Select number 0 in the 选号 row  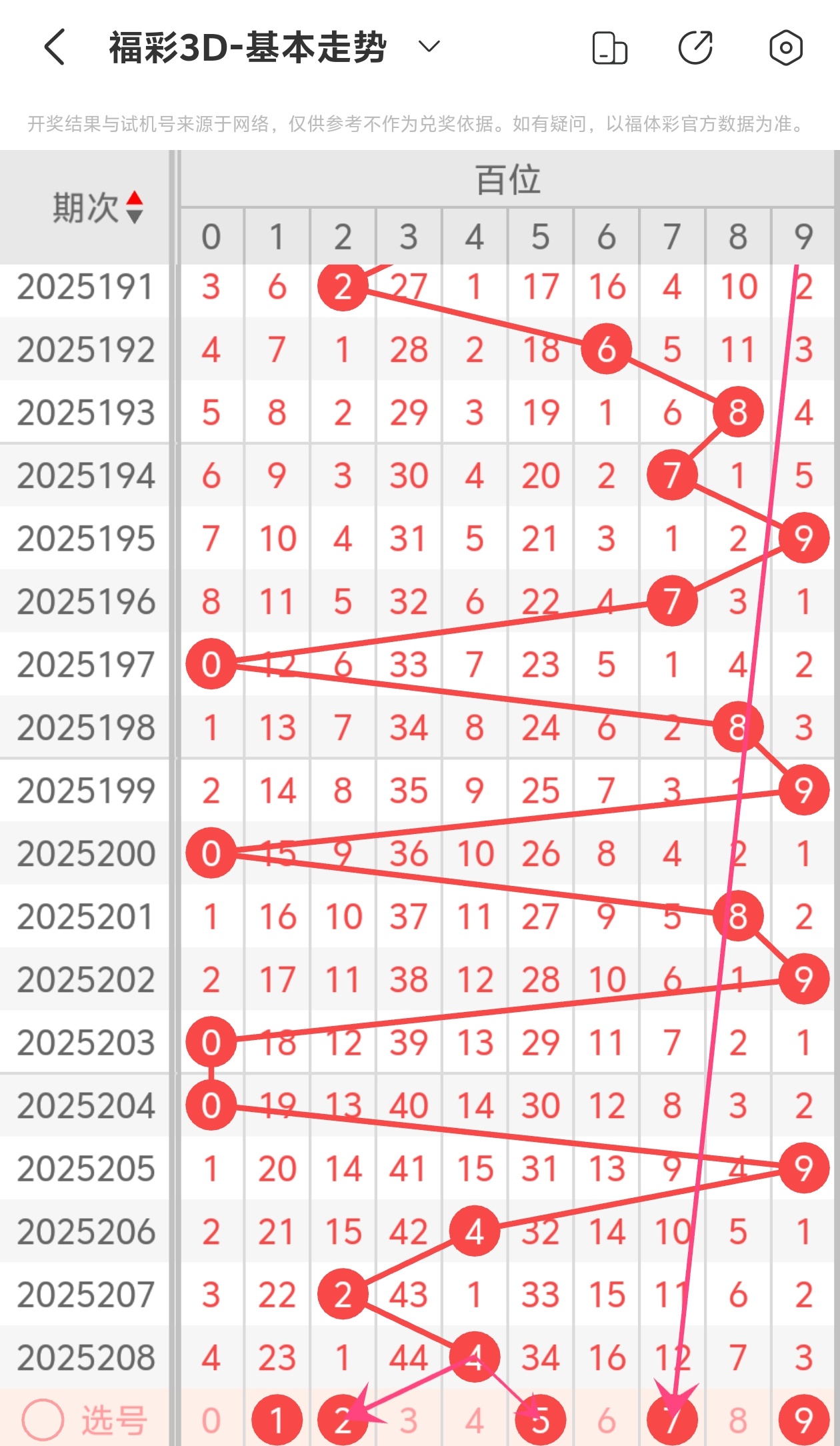pos(211,1421)
